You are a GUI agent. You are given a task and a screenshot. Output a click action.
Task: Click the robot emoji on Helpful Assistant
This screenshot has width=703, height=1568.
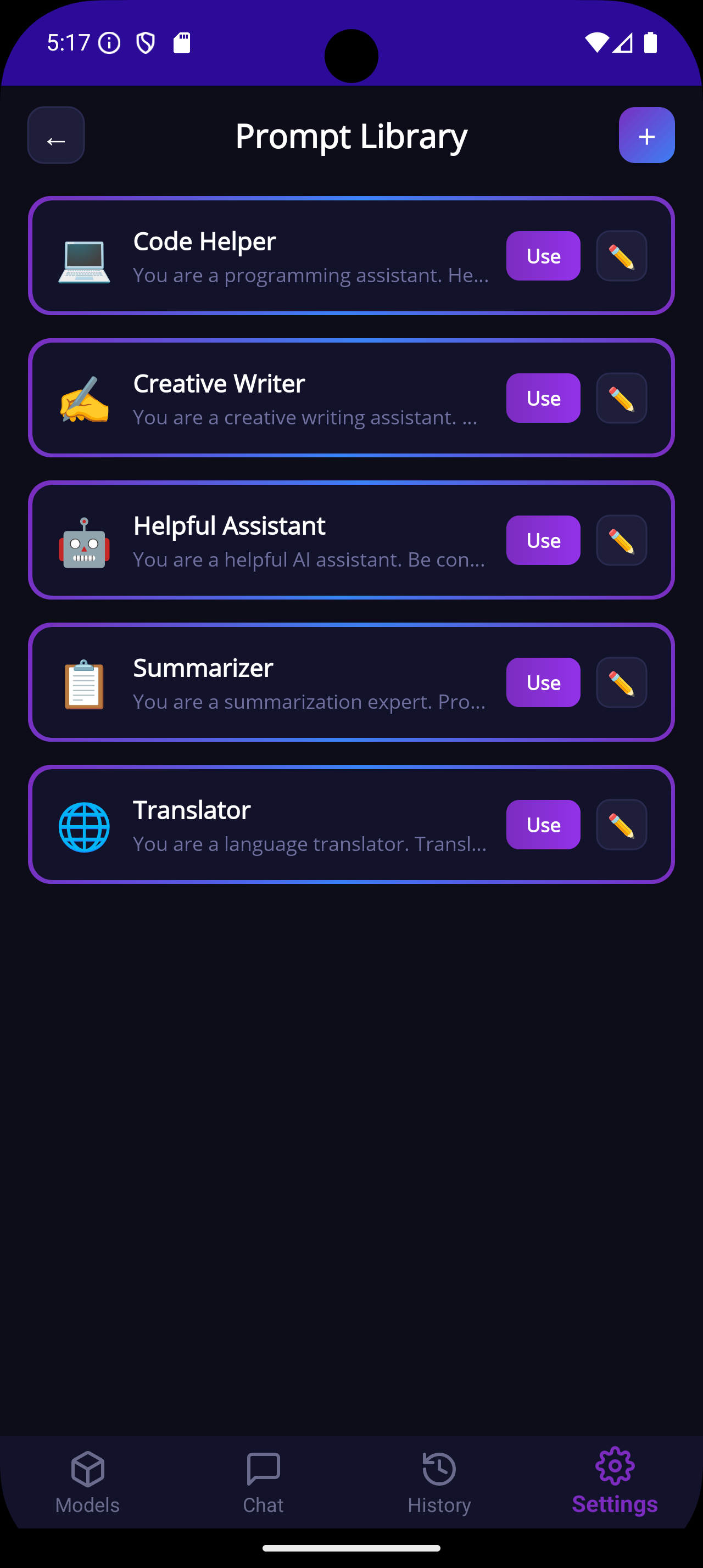point(85,541)
